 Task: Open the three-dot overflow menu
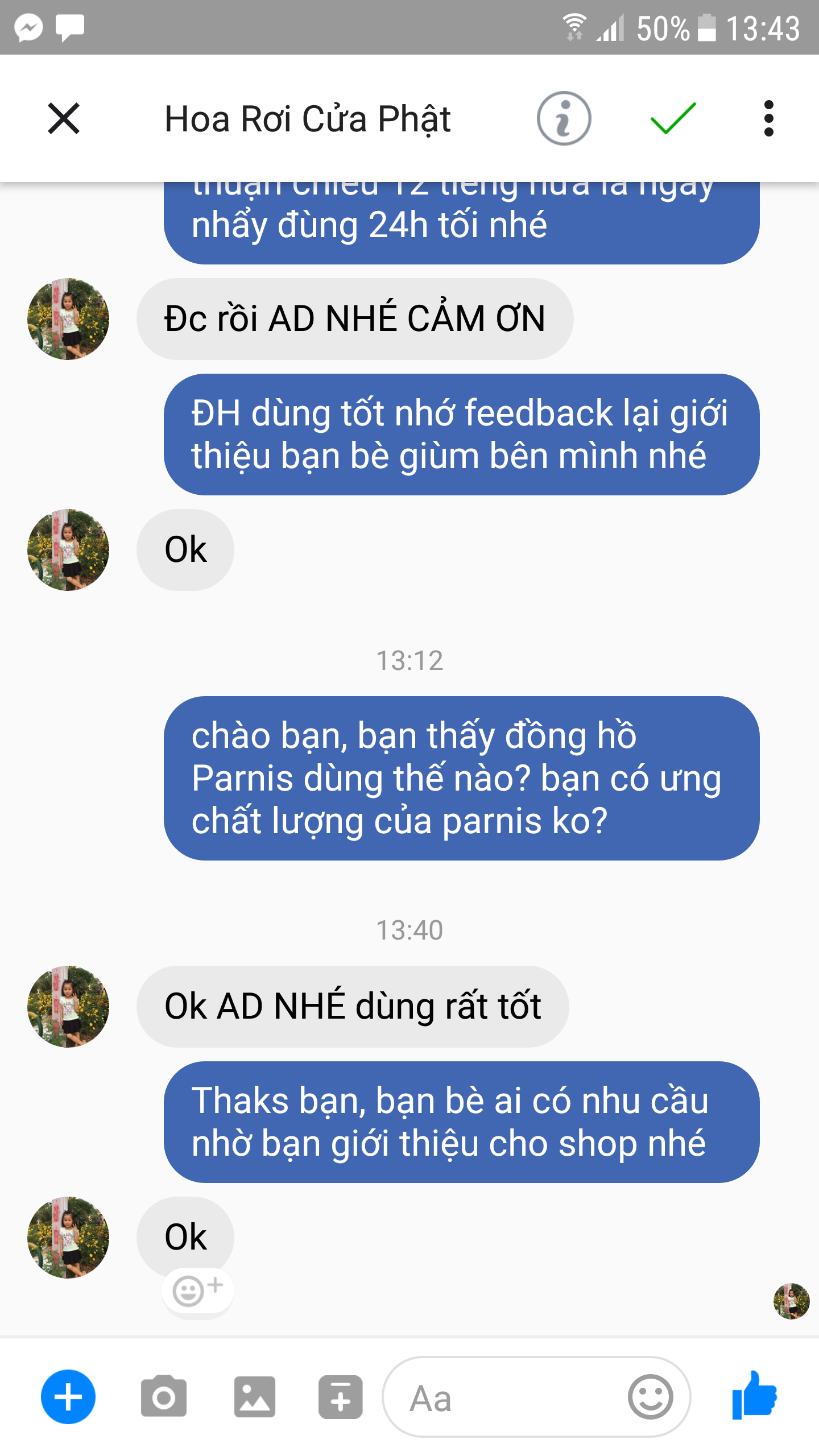click(768, 118)
